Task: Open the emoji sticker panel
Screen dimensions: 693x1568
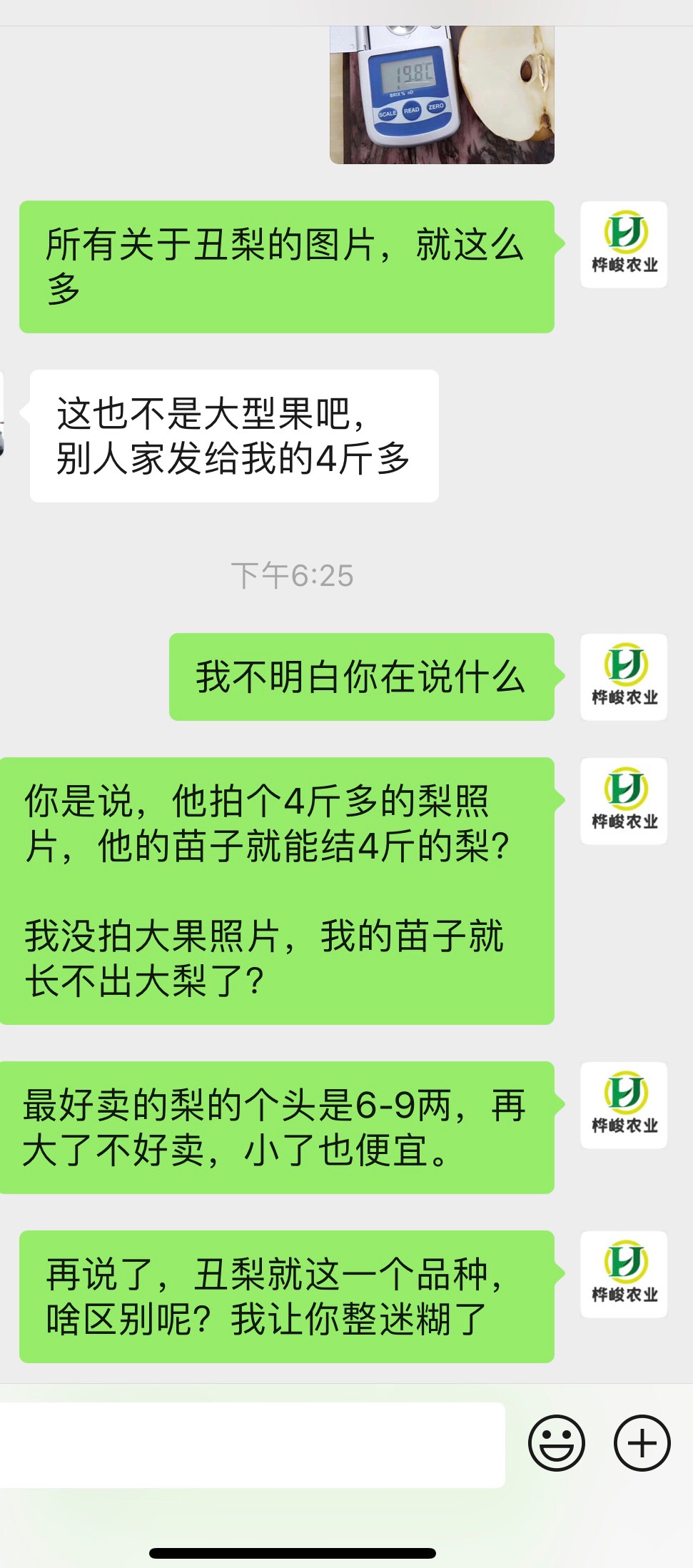Action: 556,1442
